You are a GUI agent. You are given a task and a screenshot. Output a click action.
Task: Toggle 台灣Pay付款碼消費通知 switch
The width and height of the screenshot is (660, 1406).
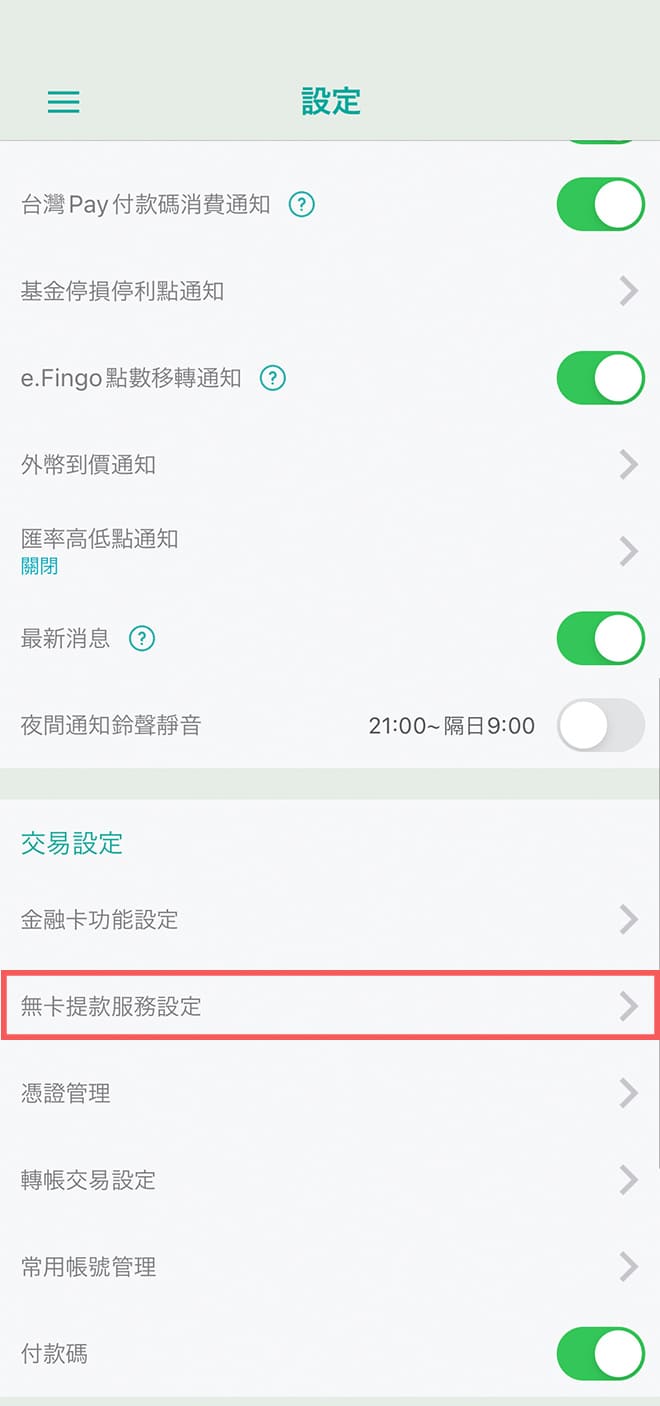(600, 205)
